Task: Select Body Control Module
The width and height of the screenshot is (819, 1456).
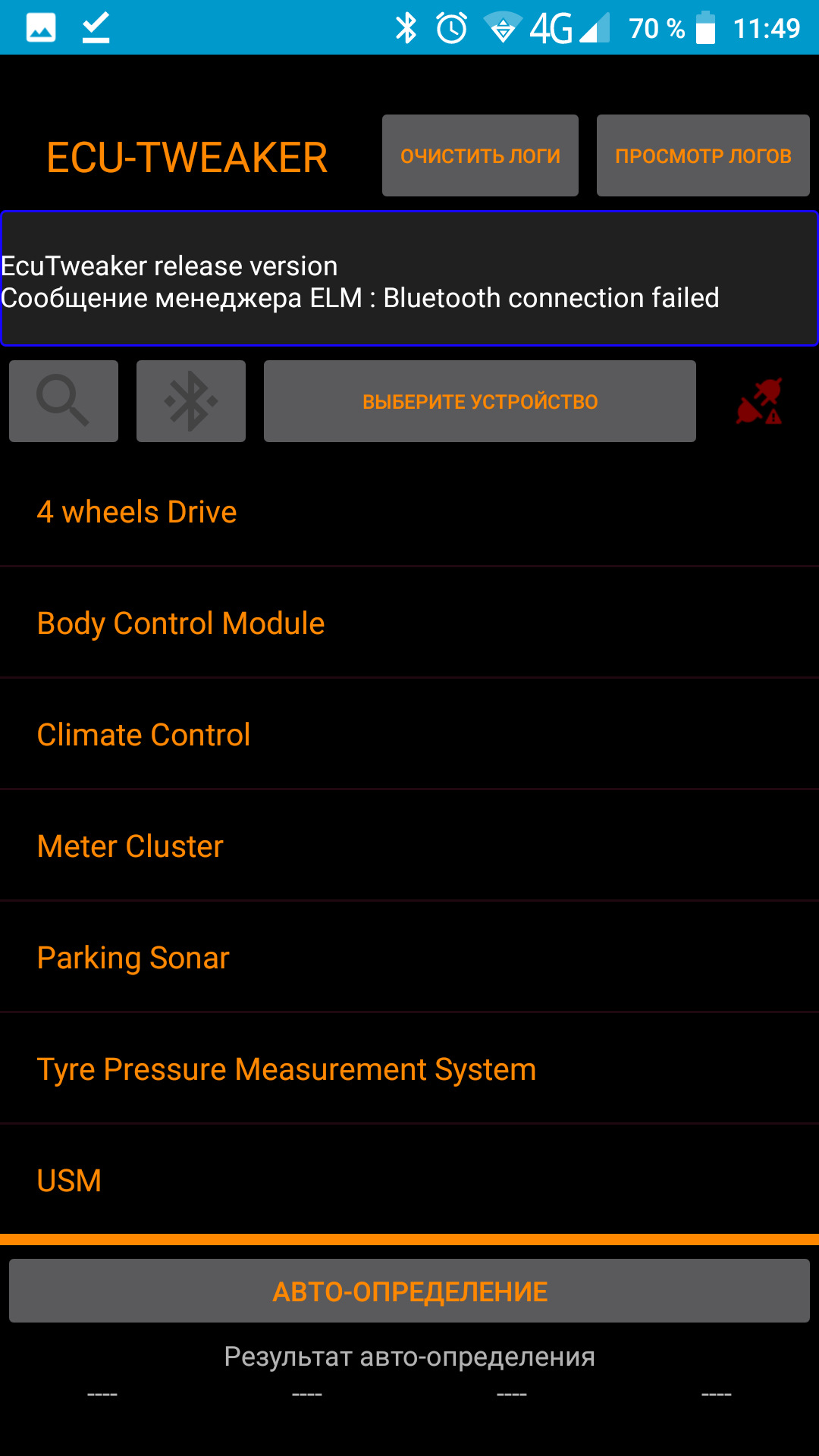Action: click(409, 623)
